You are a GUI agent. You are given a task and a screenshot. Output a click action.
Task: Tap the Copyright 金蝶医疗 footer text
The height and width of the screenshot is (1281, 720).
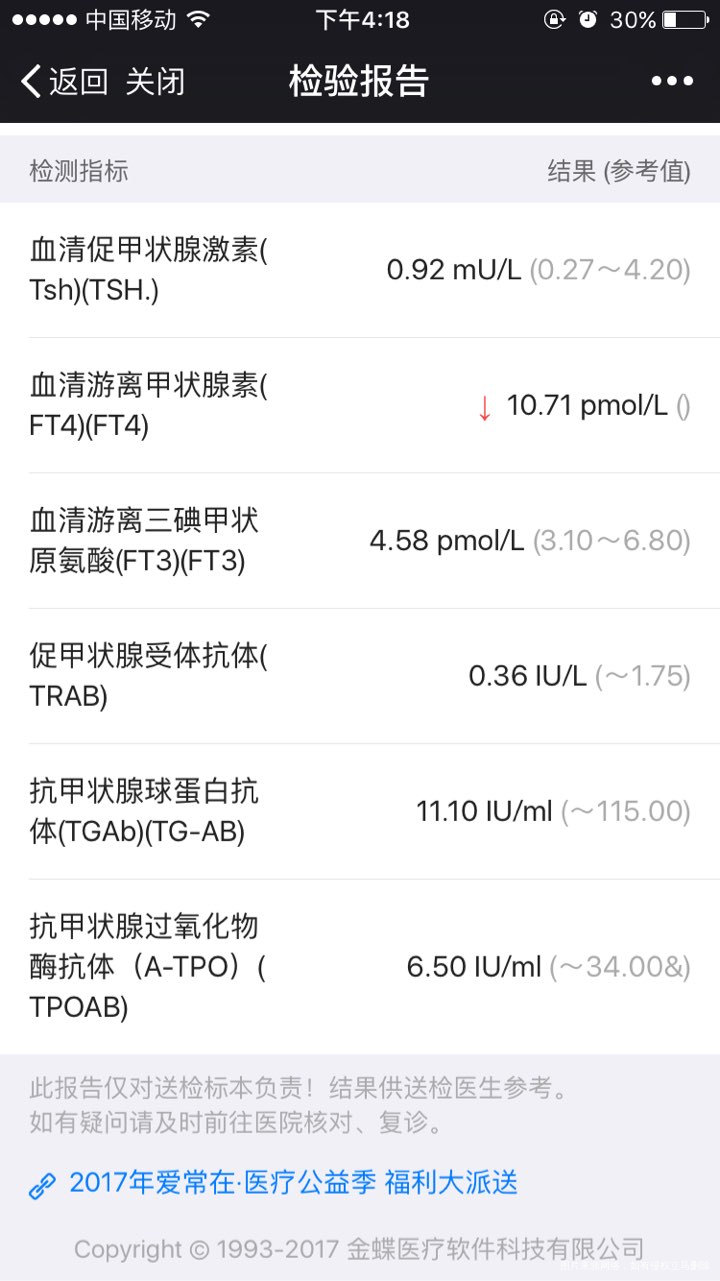[360, 1249]
